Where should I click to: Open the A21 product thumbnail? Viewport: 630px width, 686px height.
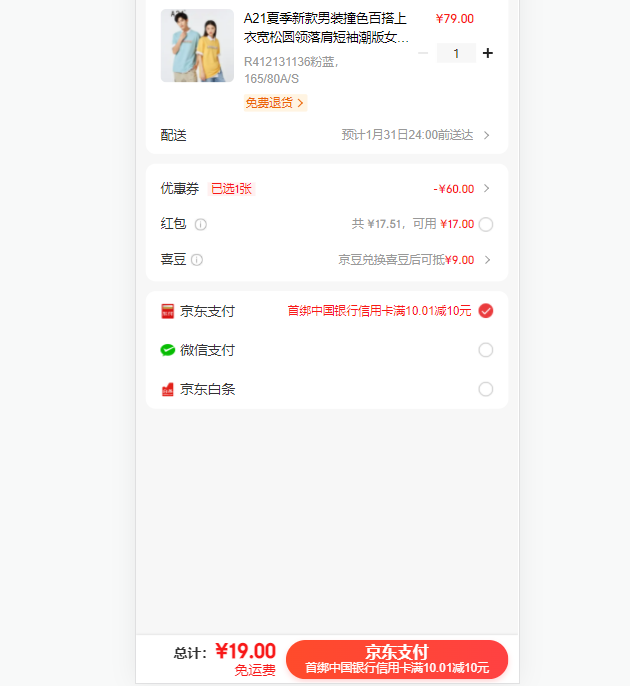click(x=197, y=46)
